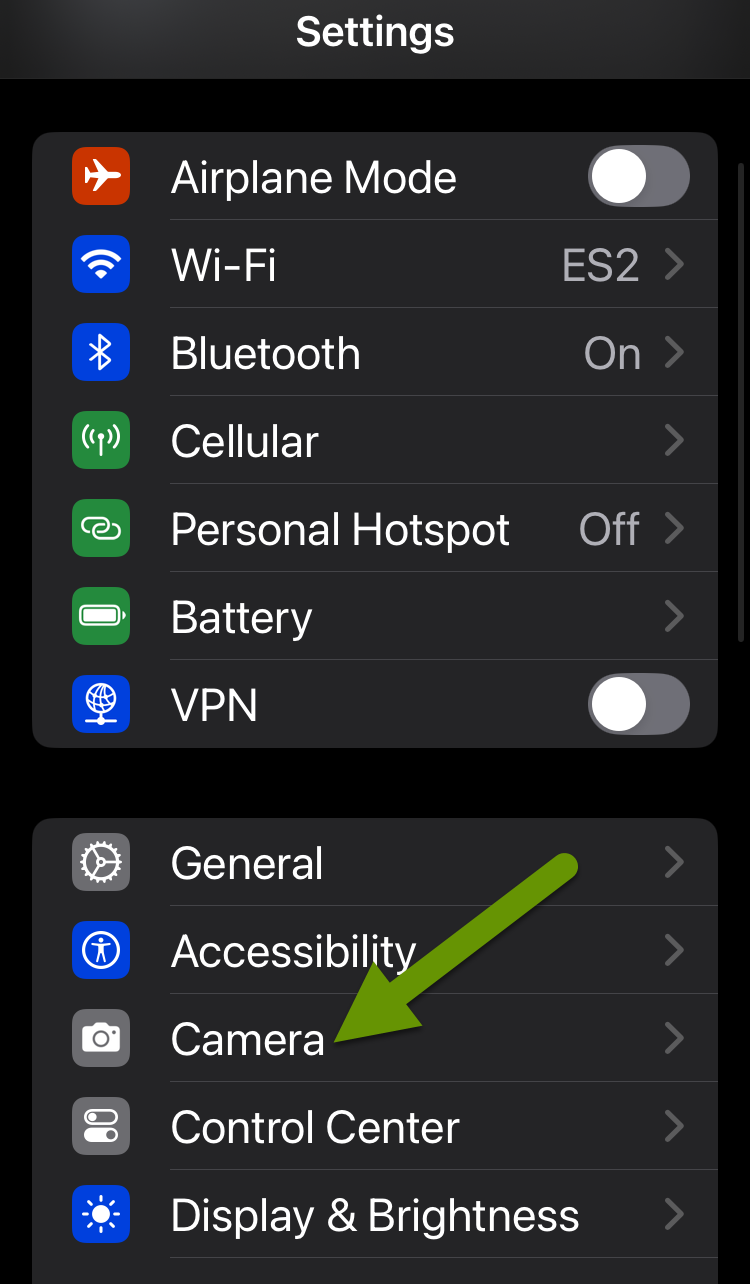The height and width of the screenshot is (1284, 750).
Task: Select the Camera settings row
Action: point(375,1038)
